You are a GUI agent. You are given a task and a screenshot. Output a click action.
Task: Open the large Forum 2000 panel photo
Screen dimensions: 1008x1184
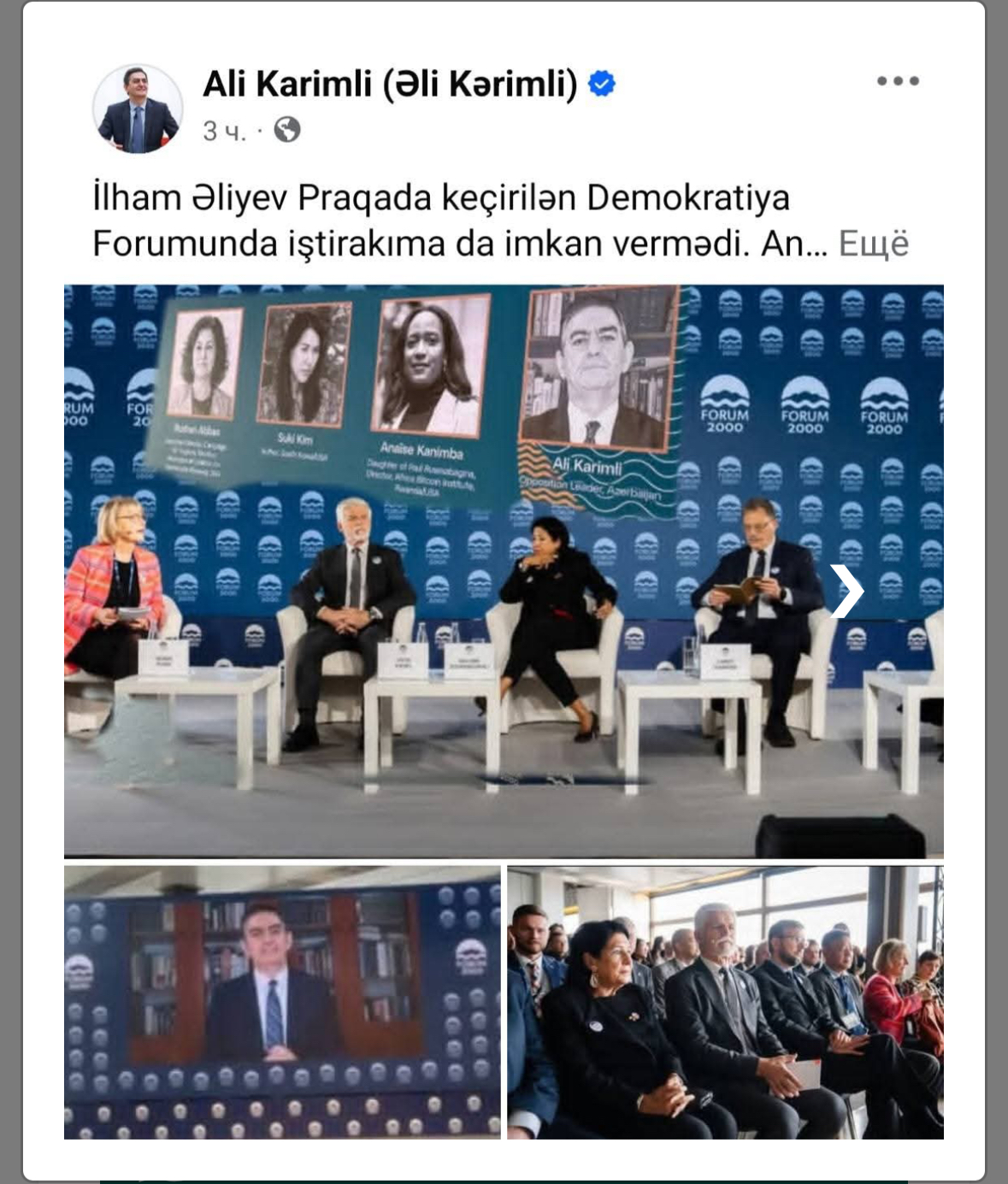504,570
